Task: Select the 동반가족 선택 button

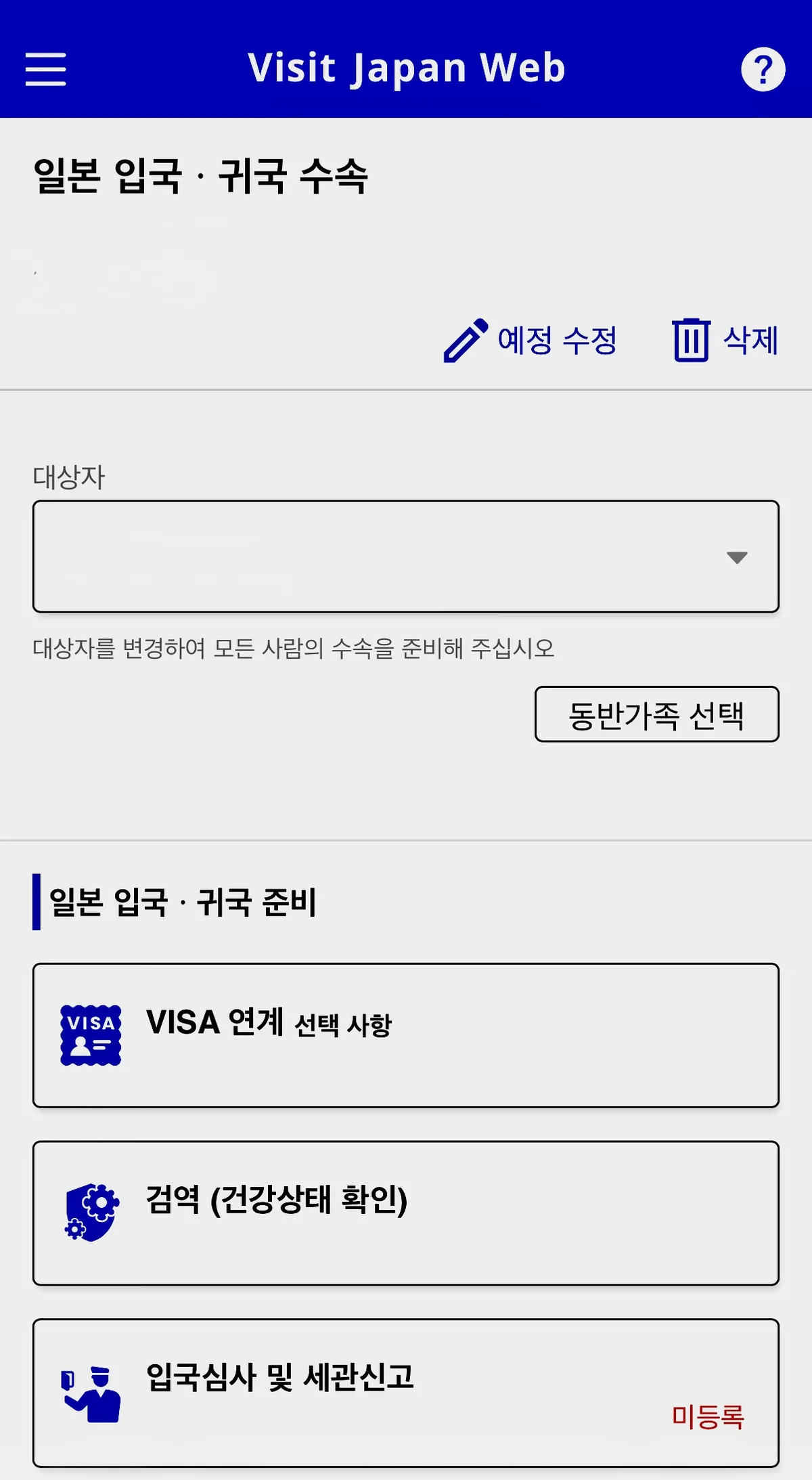Action: point(657,715)
